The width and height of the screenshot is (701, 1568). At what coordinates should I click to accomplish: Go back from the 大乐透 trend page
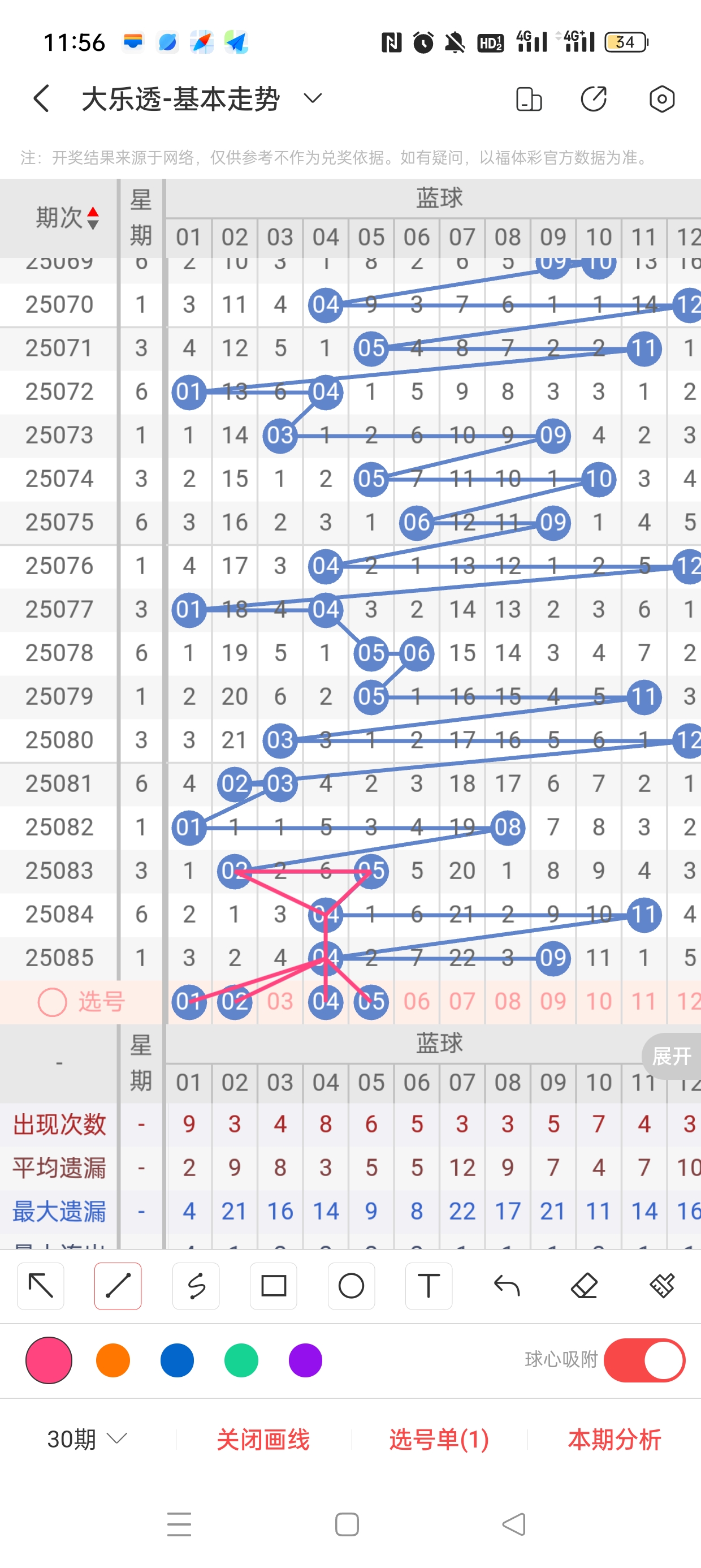[x=41, y=98]
